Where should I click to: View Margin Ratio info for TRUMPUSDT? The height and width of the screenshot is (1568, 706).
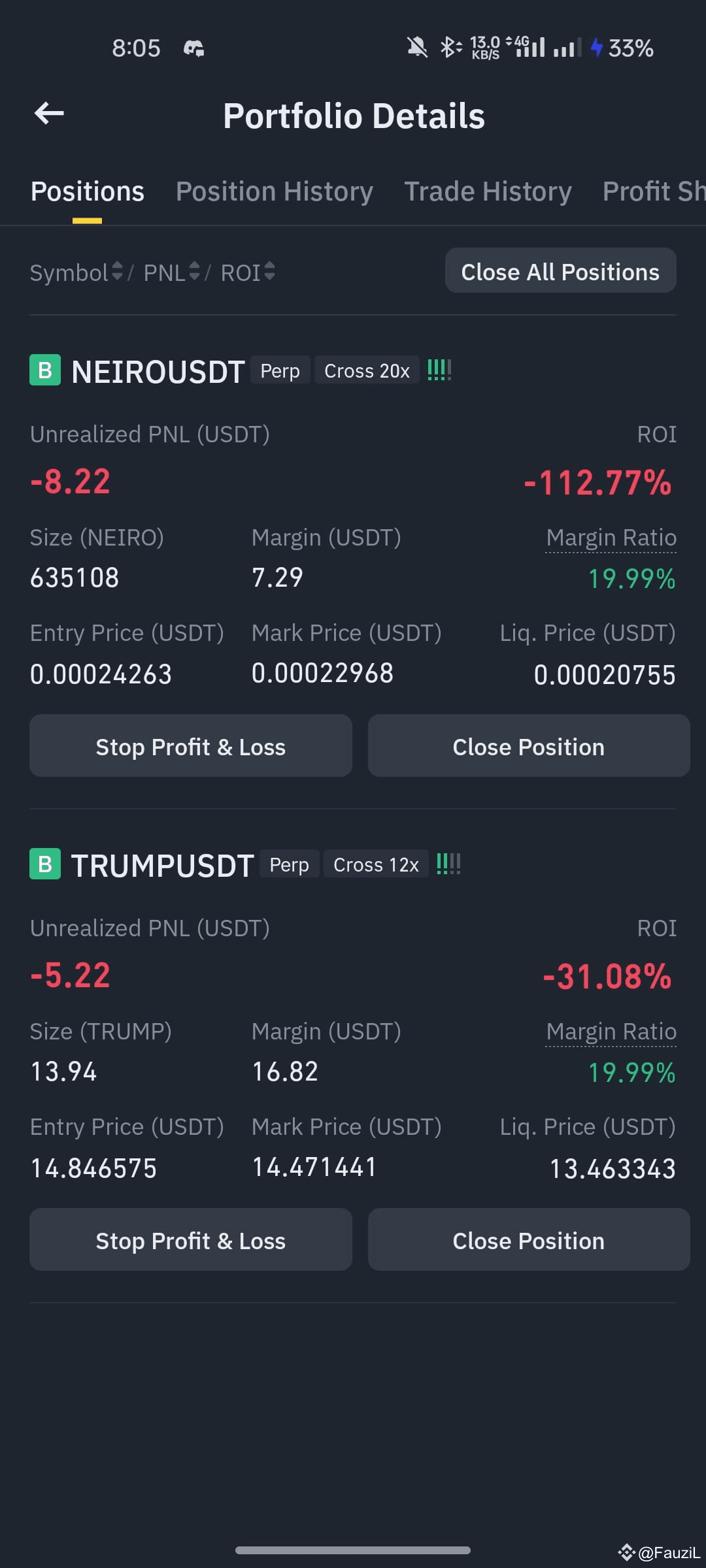[x=611, y=1032]
